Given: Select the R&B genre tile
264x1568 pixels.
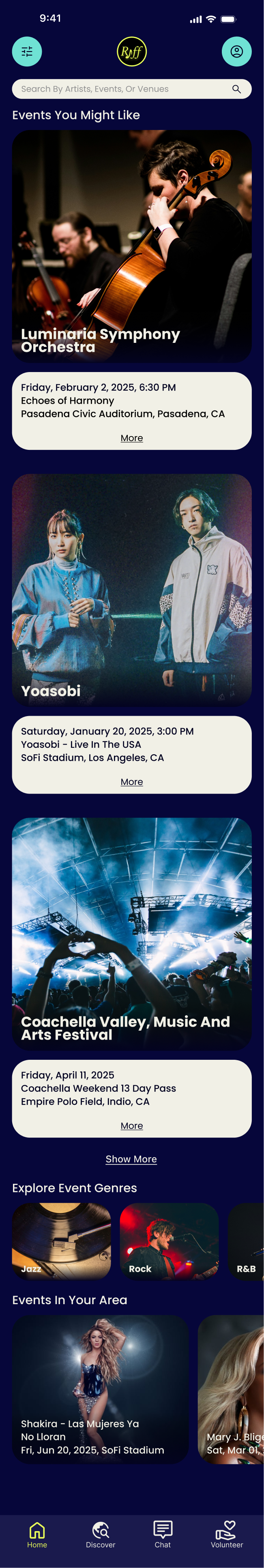Looking at the screenshot, I should [x=246, y=1241].
